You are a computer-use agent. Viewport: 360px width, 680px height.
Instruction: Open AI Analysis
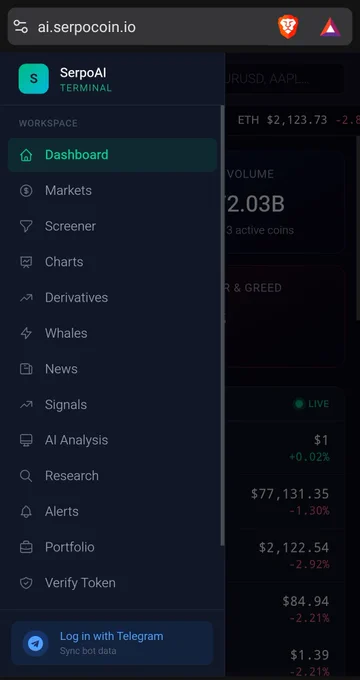pyautogui.click(x=112, y=440)
